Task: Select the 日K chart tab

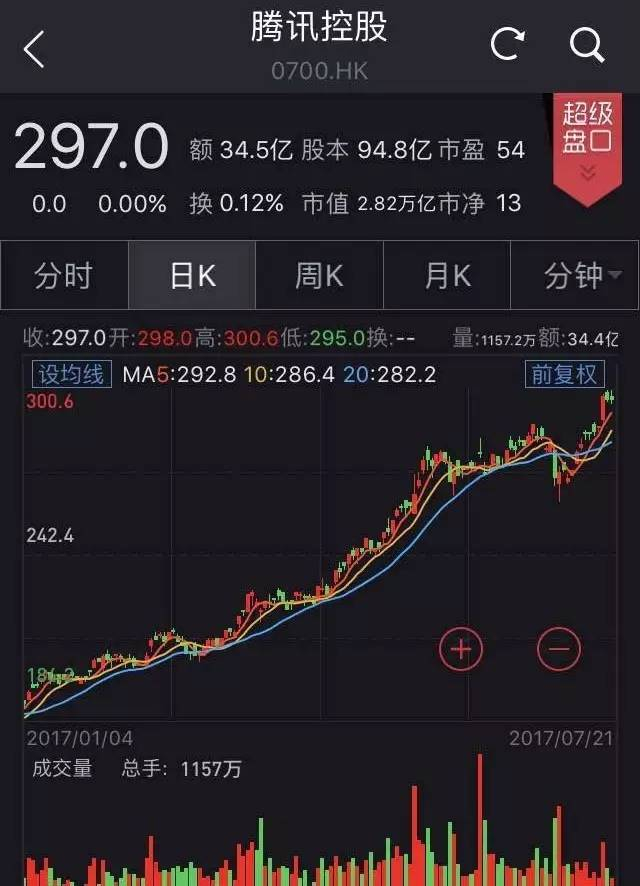Action: pyautogui.click(x=192, y=275)
